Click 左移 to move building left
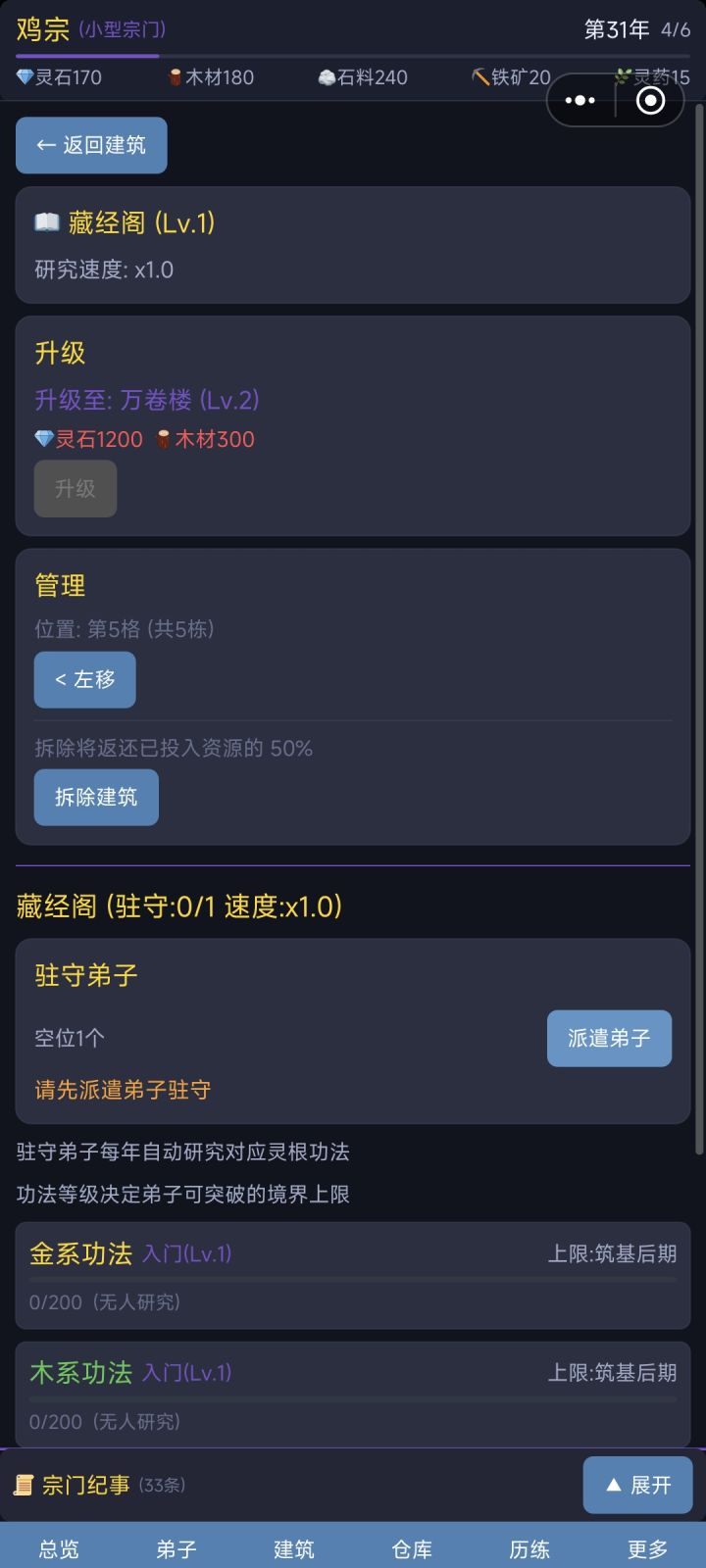Image resolution: width=706 pixels, height=1568 pixels. coord(84,679)
